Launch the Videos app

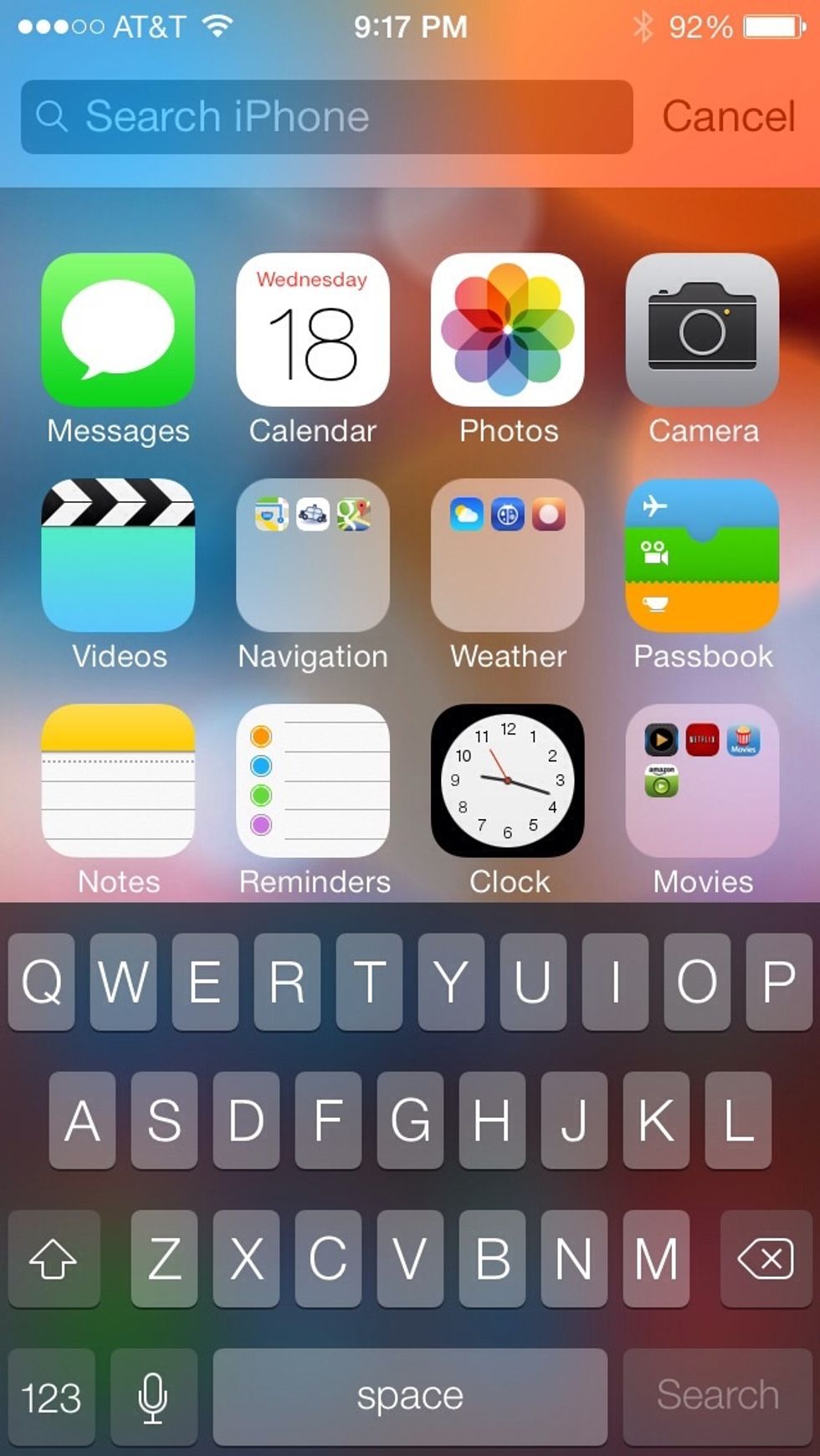pos(117,555)
